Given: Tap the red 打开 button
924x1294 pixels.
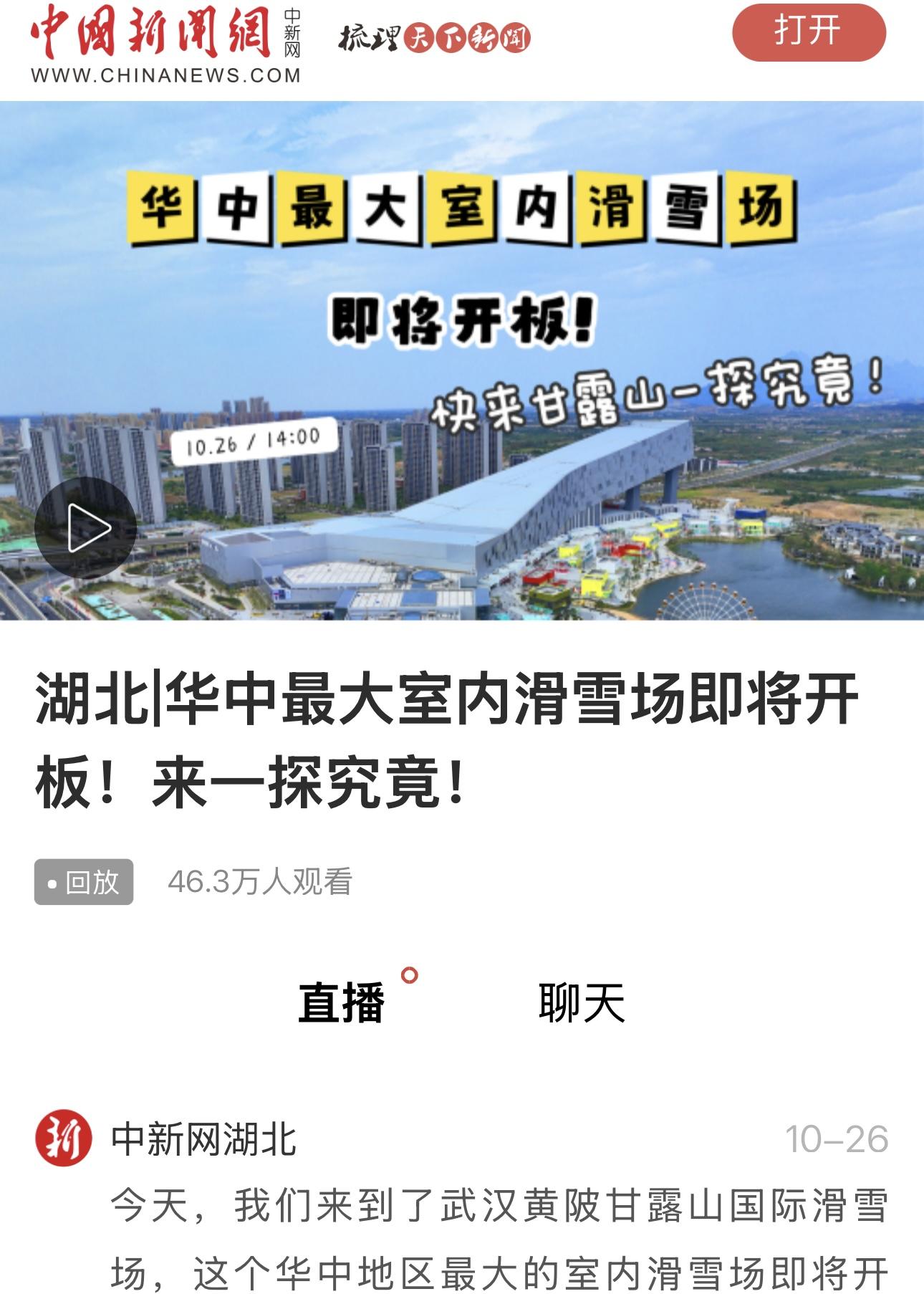Looking at the screenshot, I should point(809,32).
